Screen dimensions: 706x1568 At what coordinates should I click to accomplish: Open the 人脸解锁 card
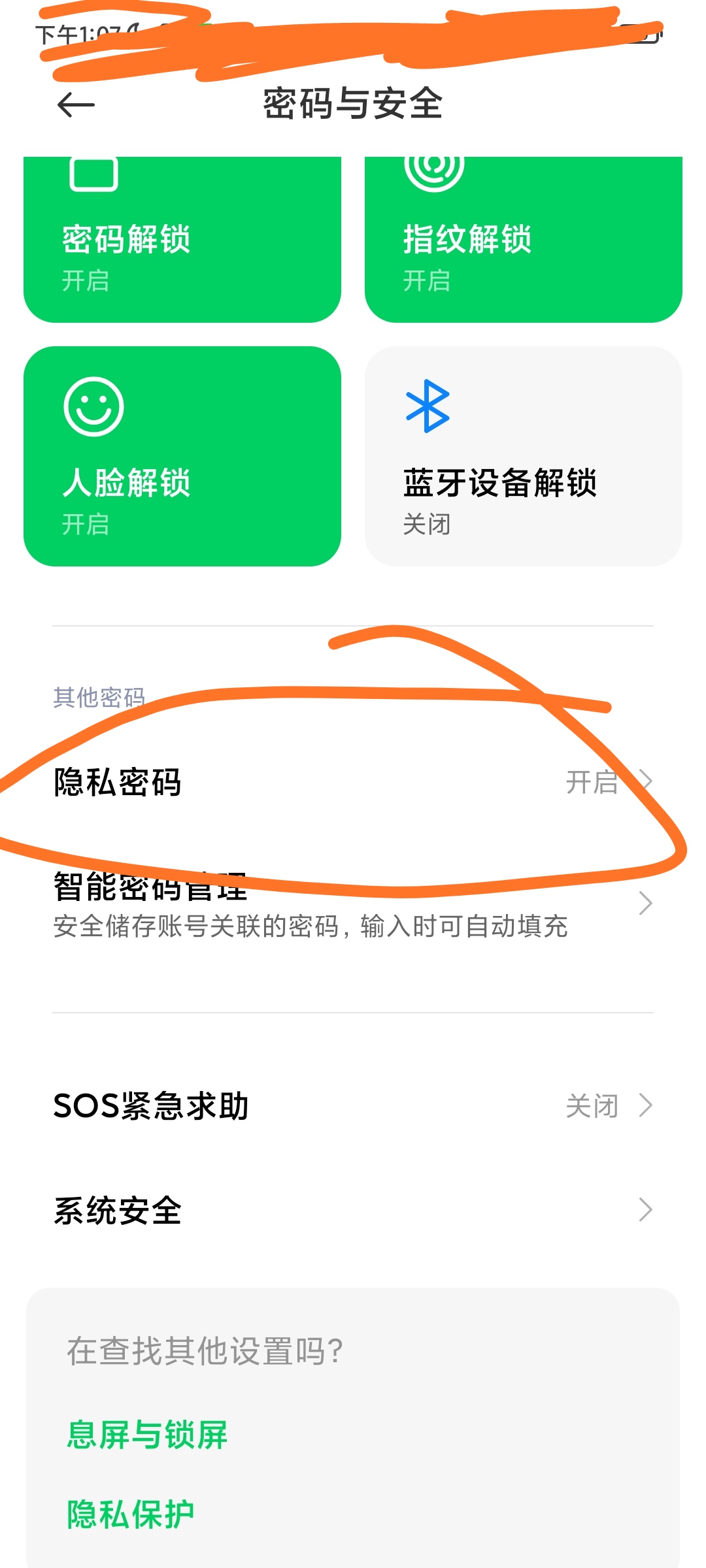182,456
